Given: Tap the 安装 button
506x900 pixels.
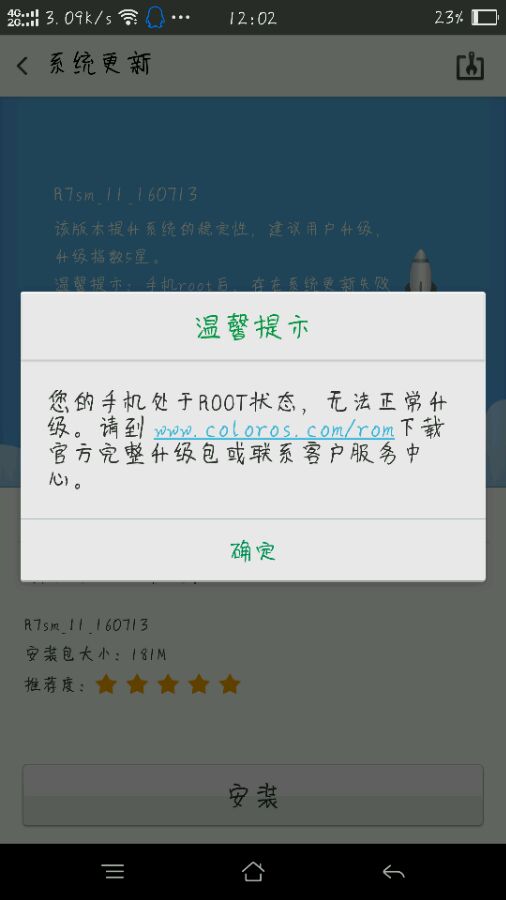Looking at the screenshot, I should coord(253,795).
